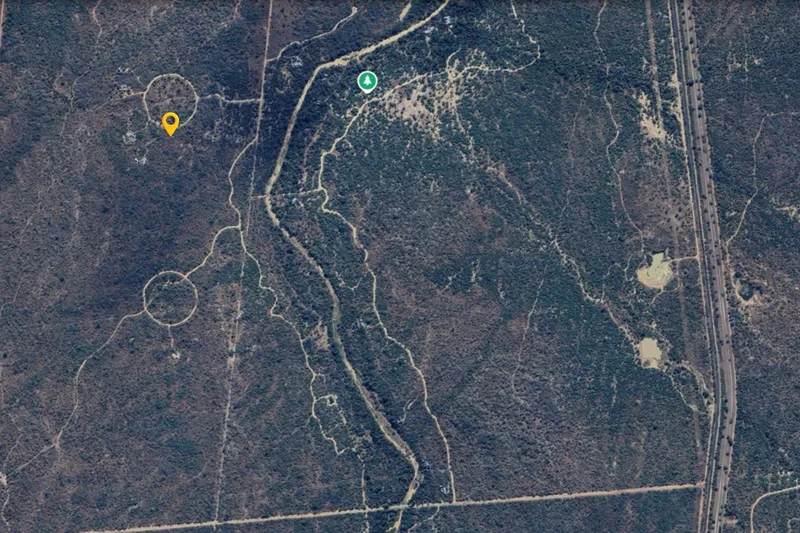Open the yellow location pin marker

[170, 123]
